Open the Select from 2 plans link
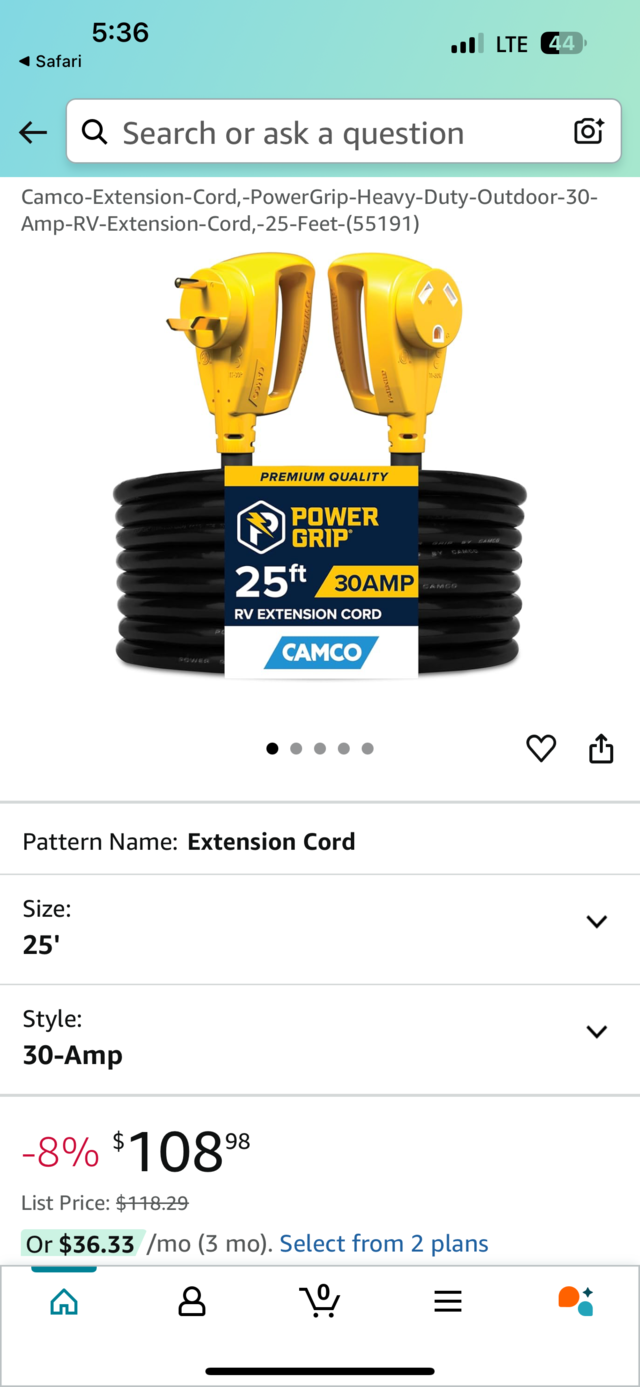Viewport: 640px width, 1387px height. click(x=384, y=1243)
